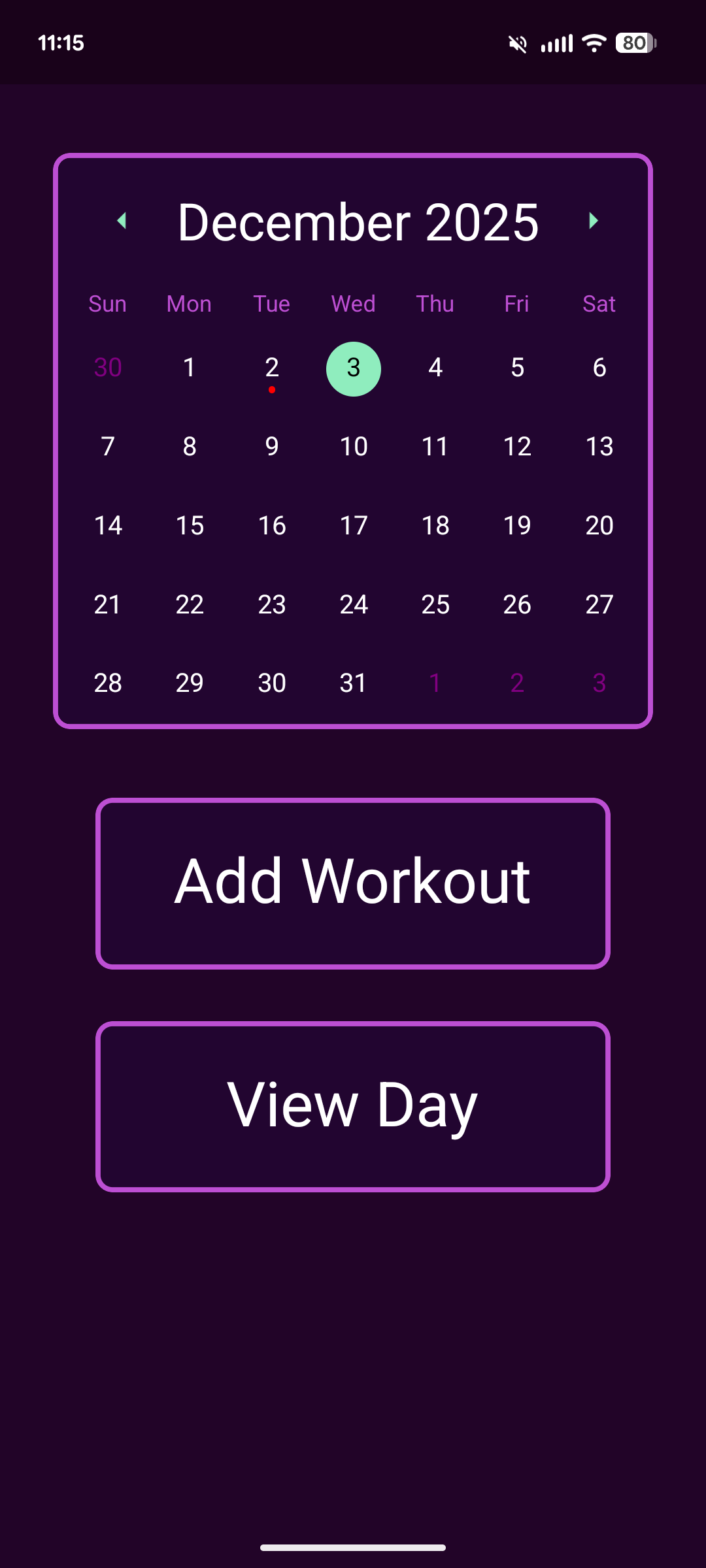Pick December 15 on the calendar
Viewport: 706px width, 1568px height.
[x=190, y=526]
